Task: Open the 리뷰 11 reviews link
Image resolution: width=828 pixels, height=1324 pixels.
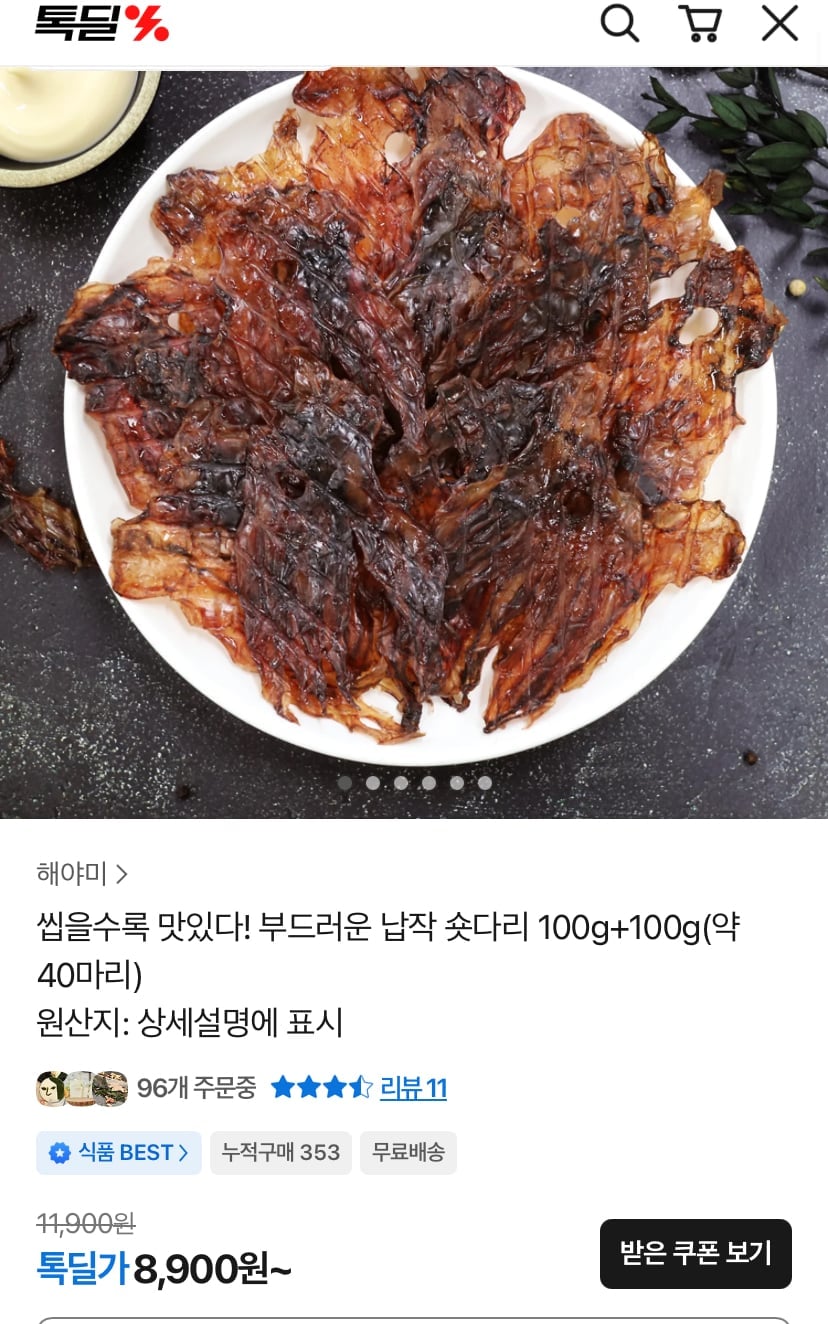Action: (x=413, y=1088)
